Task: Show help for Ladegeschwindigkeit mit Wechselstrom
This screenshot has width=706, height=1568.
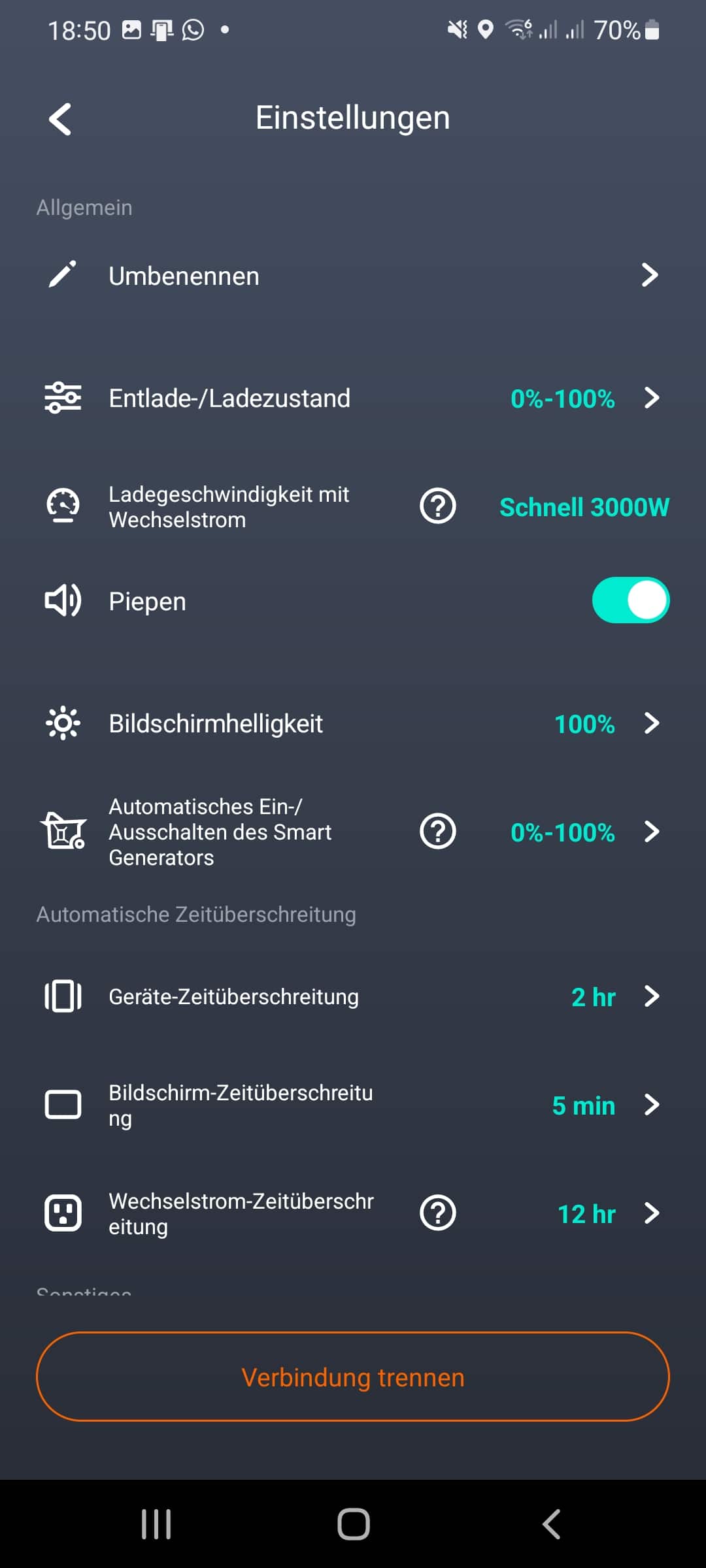Action: (x=437, y=506)
